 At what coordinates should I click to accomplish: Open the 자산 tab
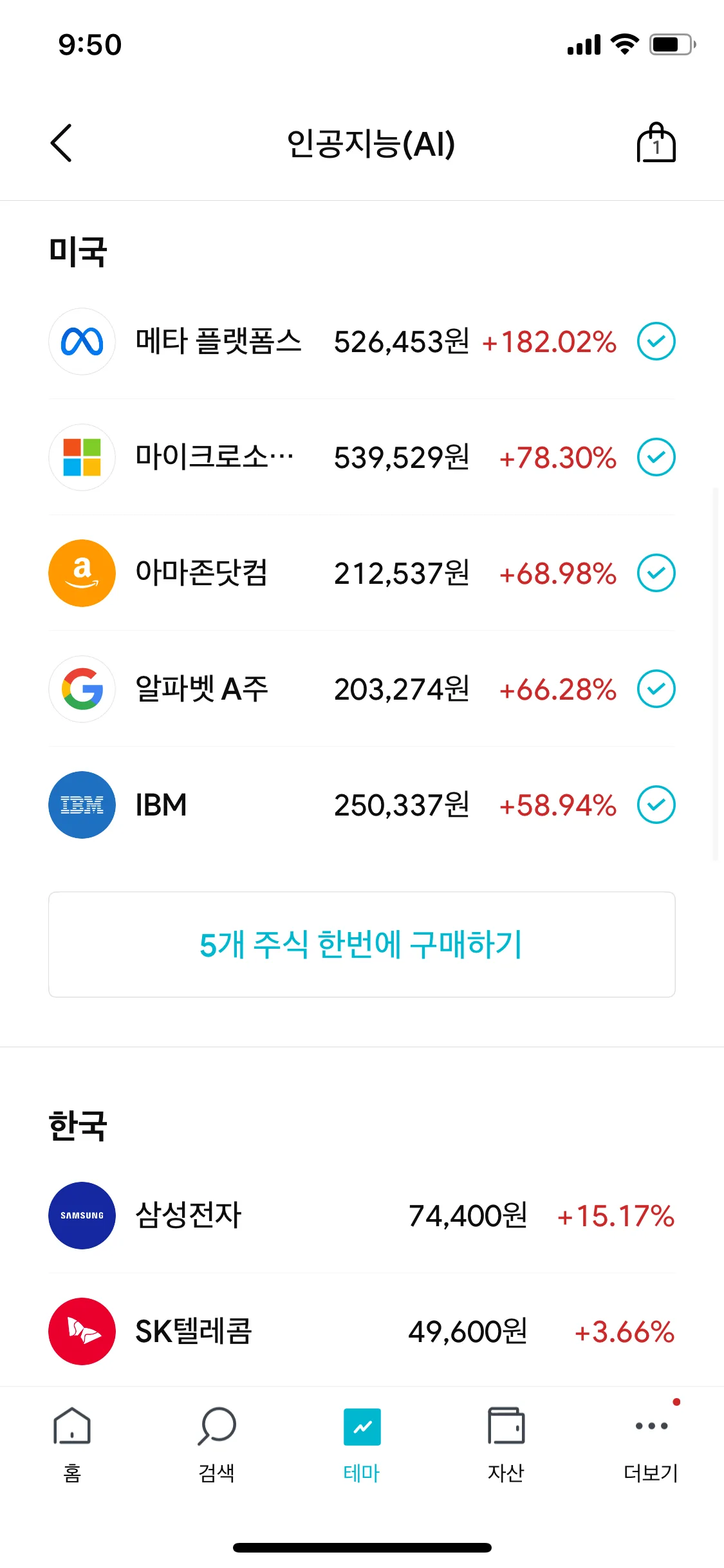tap(506, 1442)
